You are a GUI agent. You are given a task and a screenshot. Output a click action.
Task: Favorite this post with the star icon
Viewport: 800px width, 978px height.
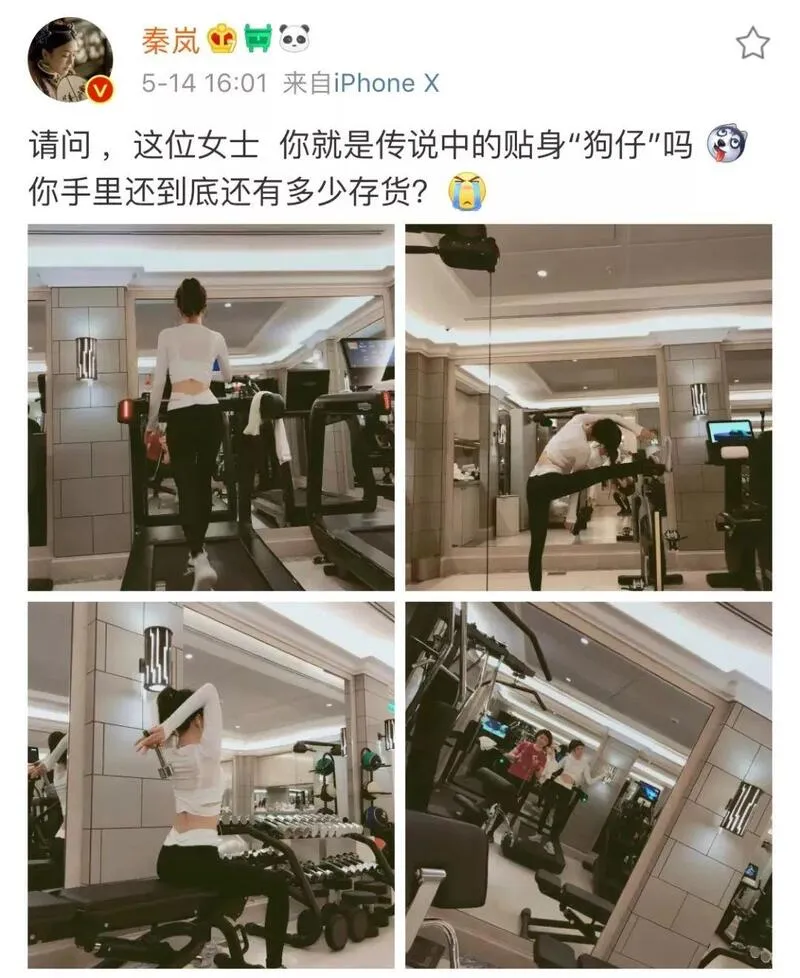pyautogui.click(x=752, y=43)
